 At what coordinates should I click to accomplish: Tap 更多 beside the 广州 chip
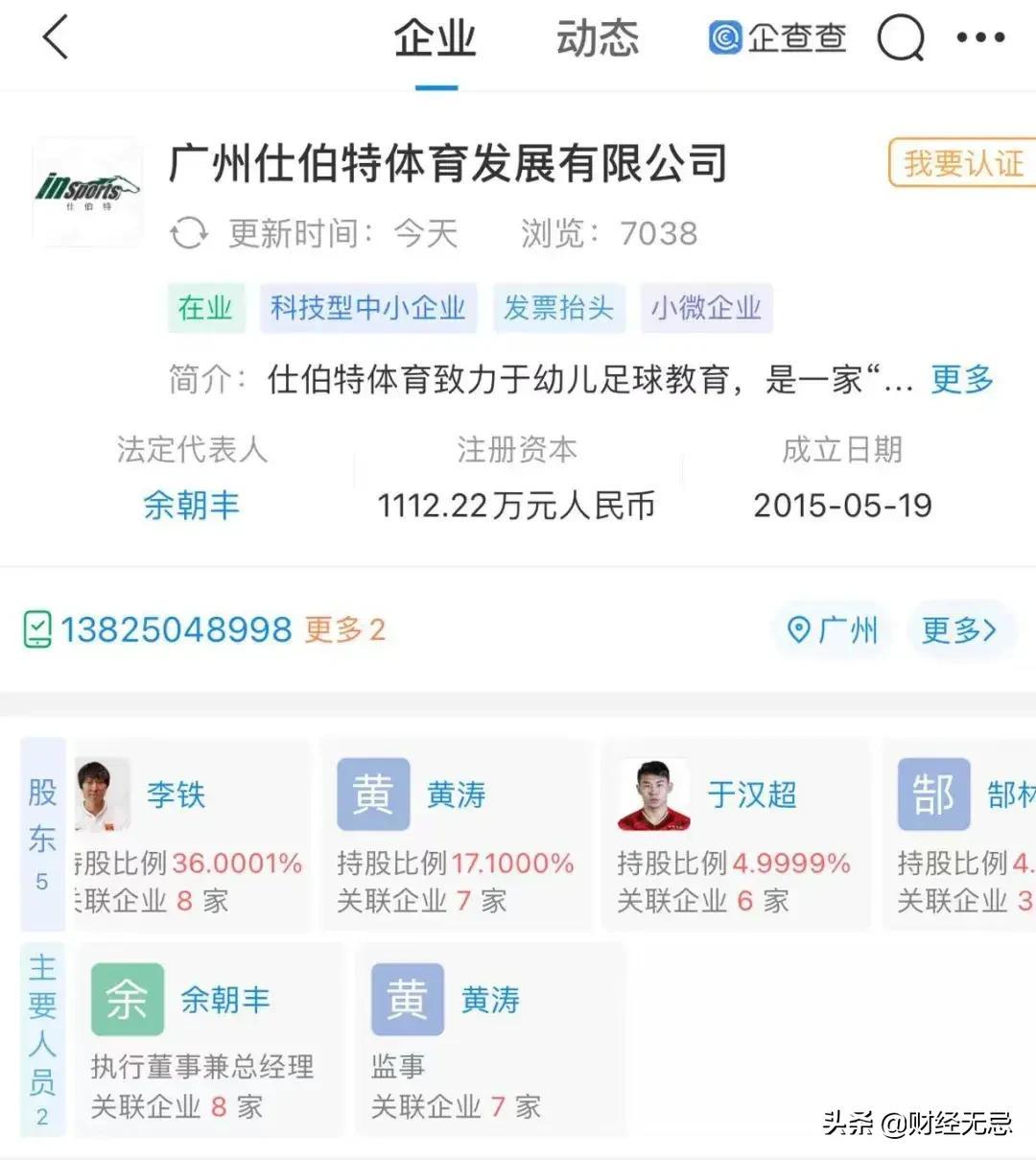point(958,629)
